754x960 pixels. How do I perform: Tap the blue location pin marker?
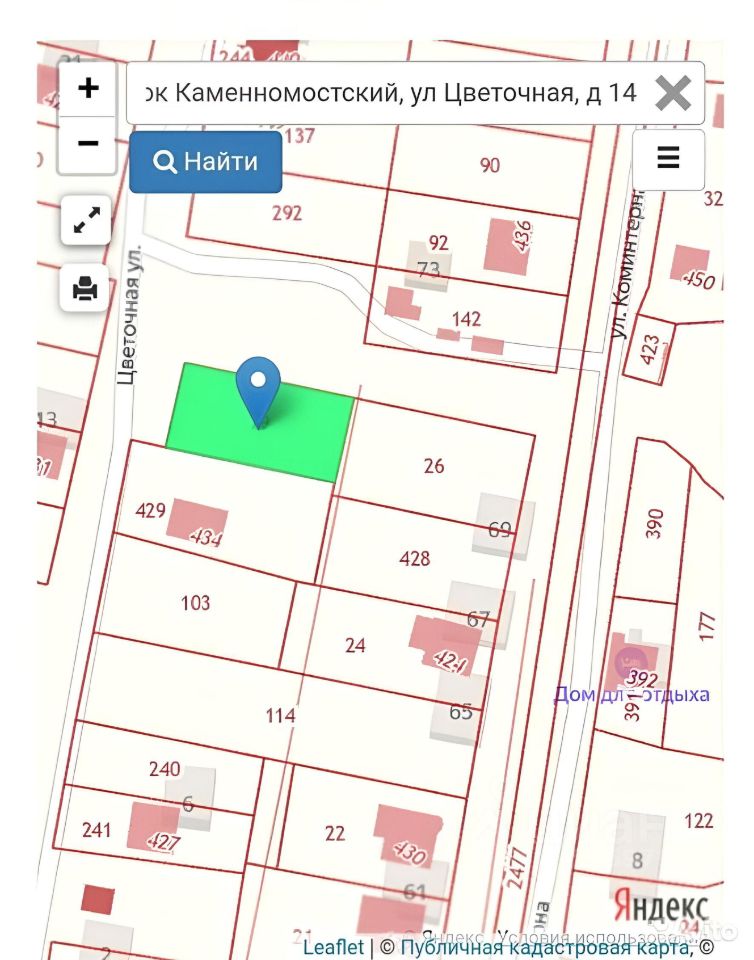tap(258, 389)
